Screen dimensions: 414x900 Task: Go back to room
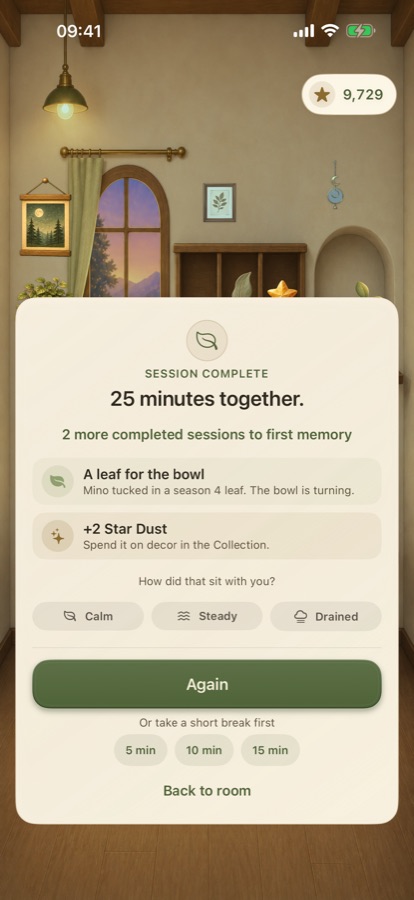pyautogui.click(x=207, y=790)
